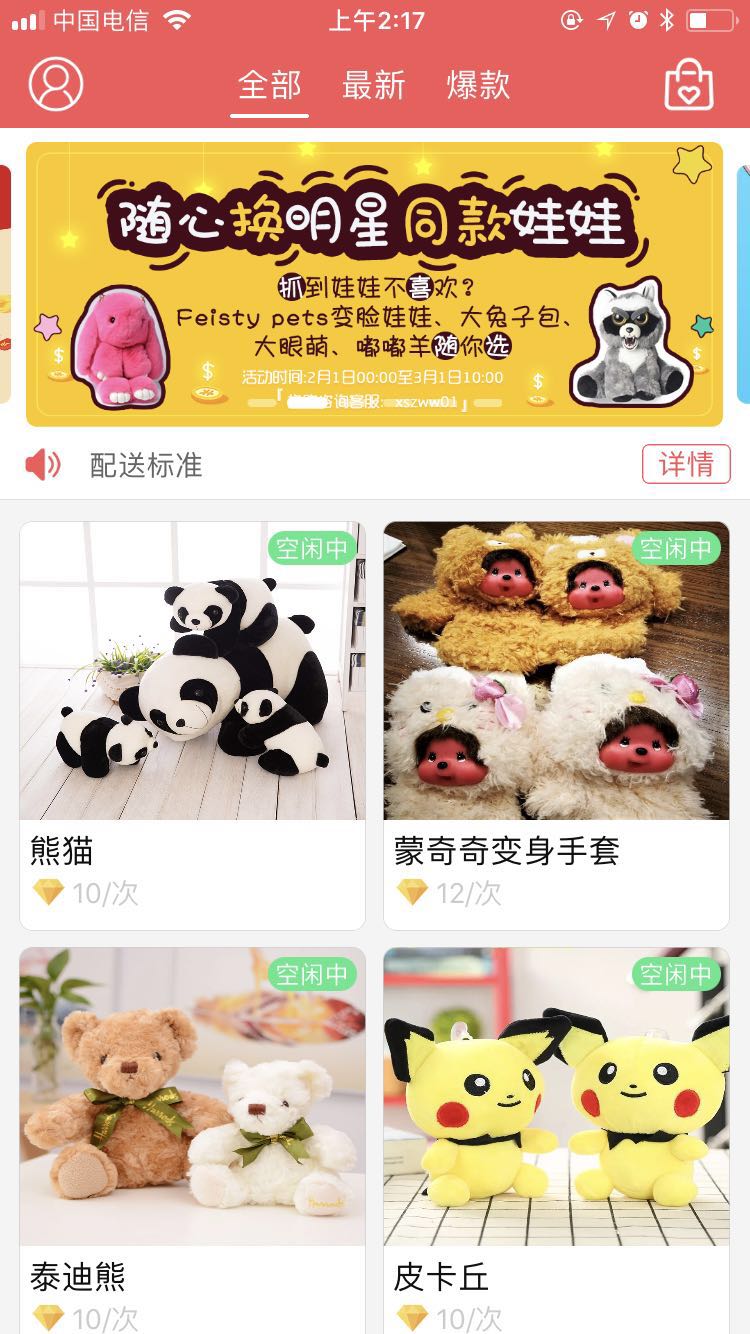Open the 熊猫 claw machine card

pyautogui.click(x=192, y=724)
